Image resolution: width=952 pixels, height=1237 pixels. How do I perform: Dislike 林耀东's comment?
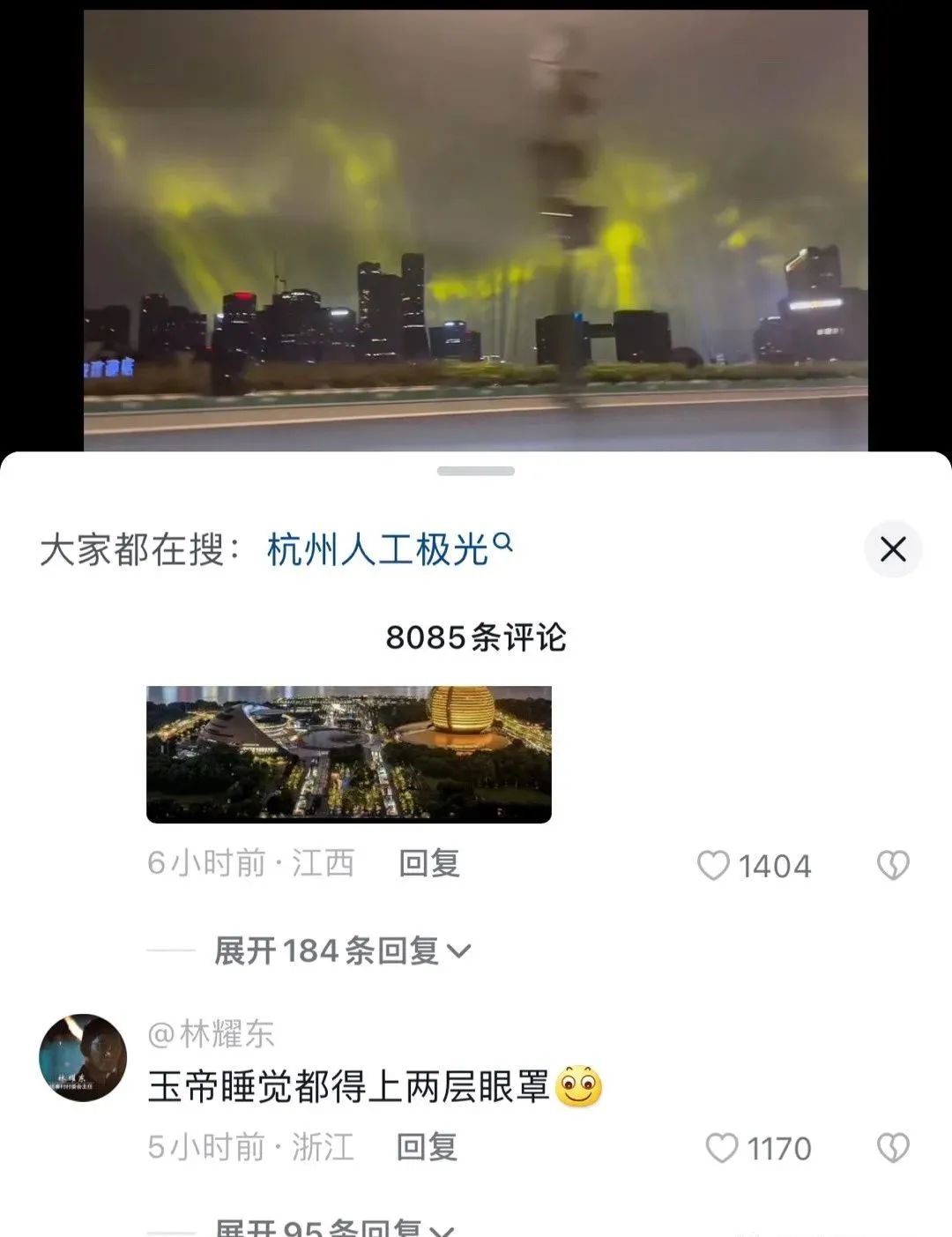pos(892,1148)
